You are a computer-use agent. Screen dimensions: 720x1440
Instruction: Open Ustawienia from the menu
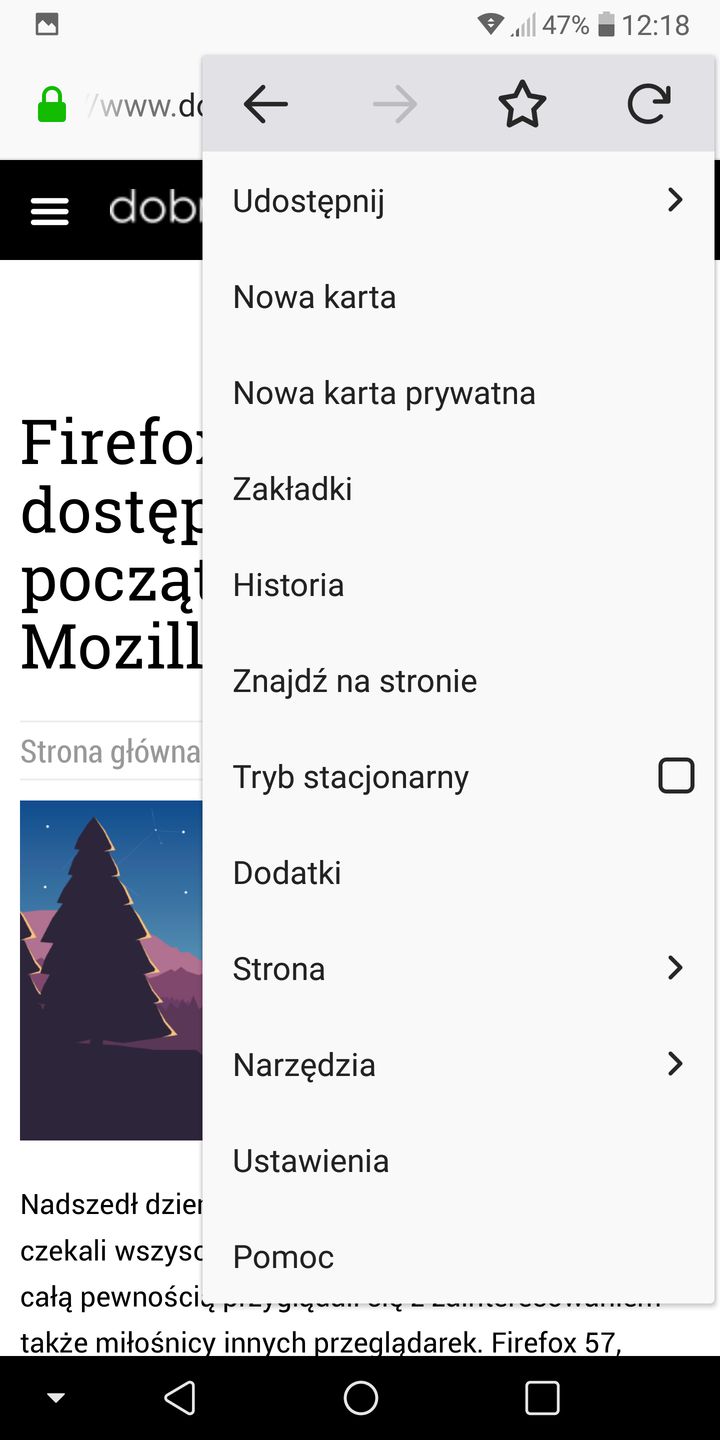pos(310,1160)
